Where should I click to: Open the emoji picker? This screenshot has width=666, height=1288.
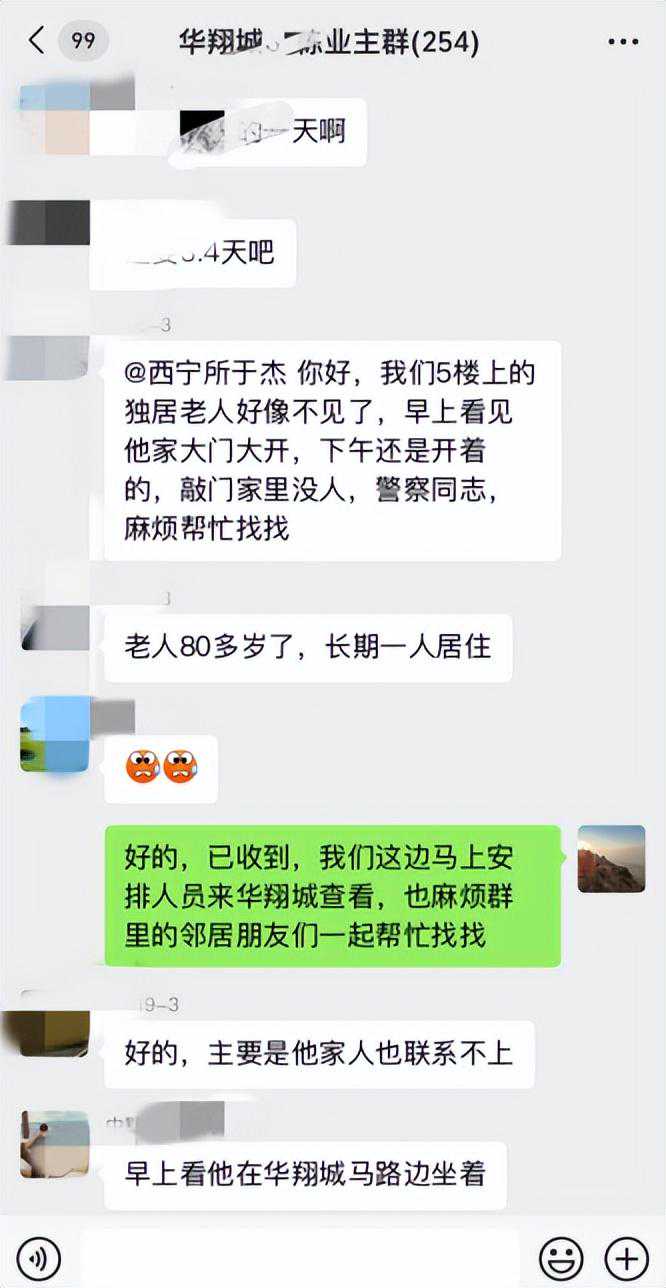561,1257
